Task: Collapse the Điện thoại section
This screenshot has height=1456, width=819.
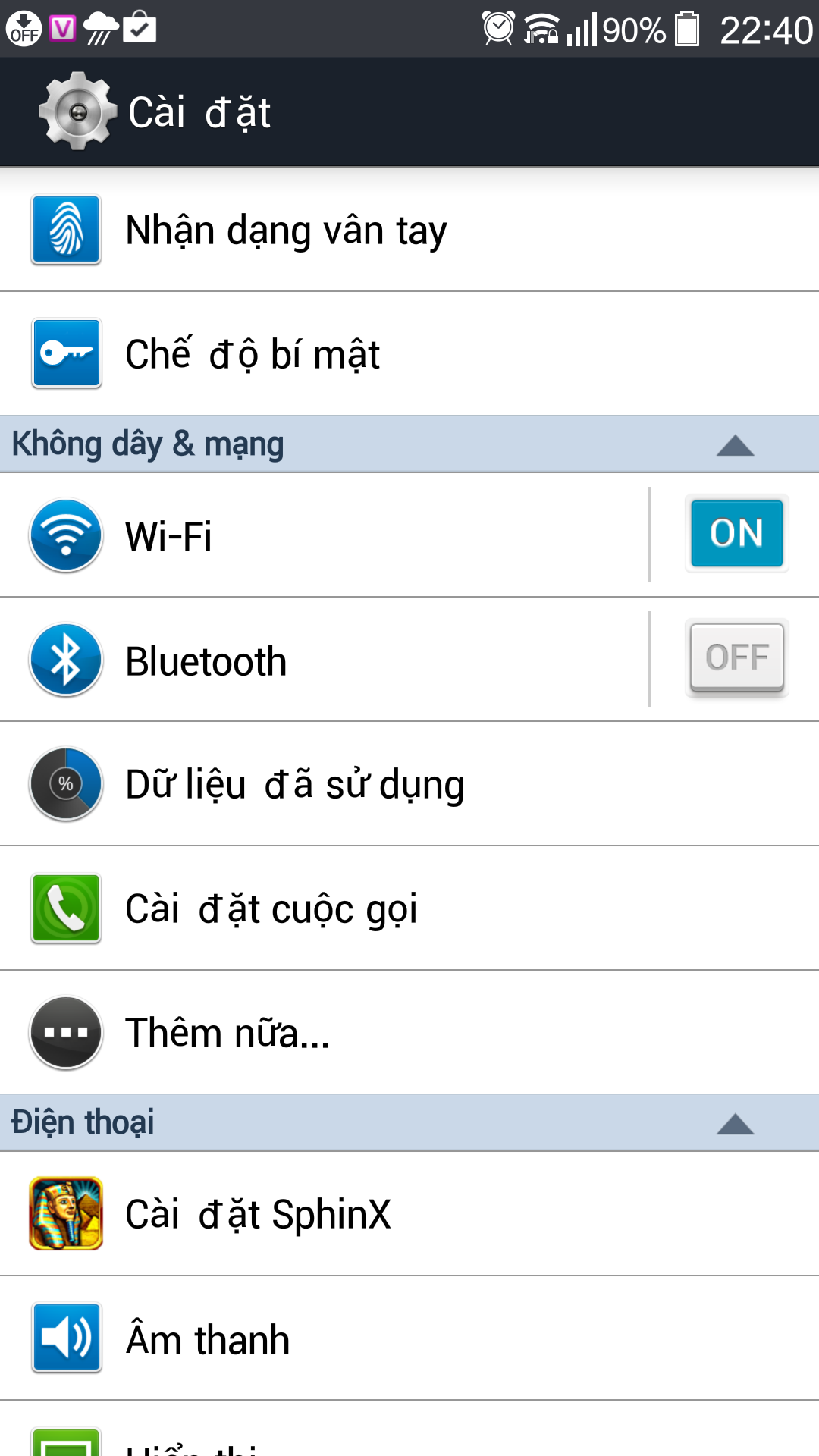Action: click(x=735, y=1123)
